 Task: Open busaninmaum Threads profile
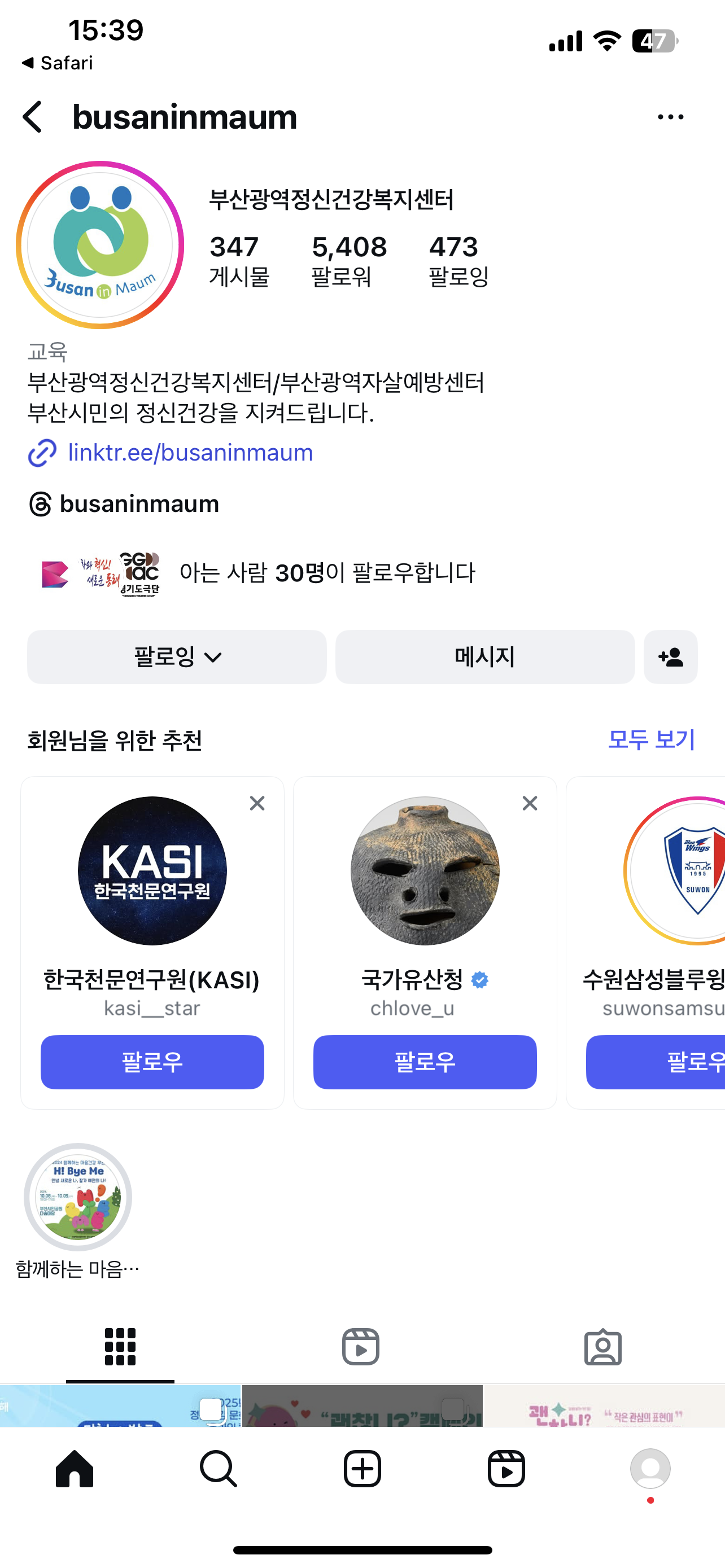coord(139,504)
